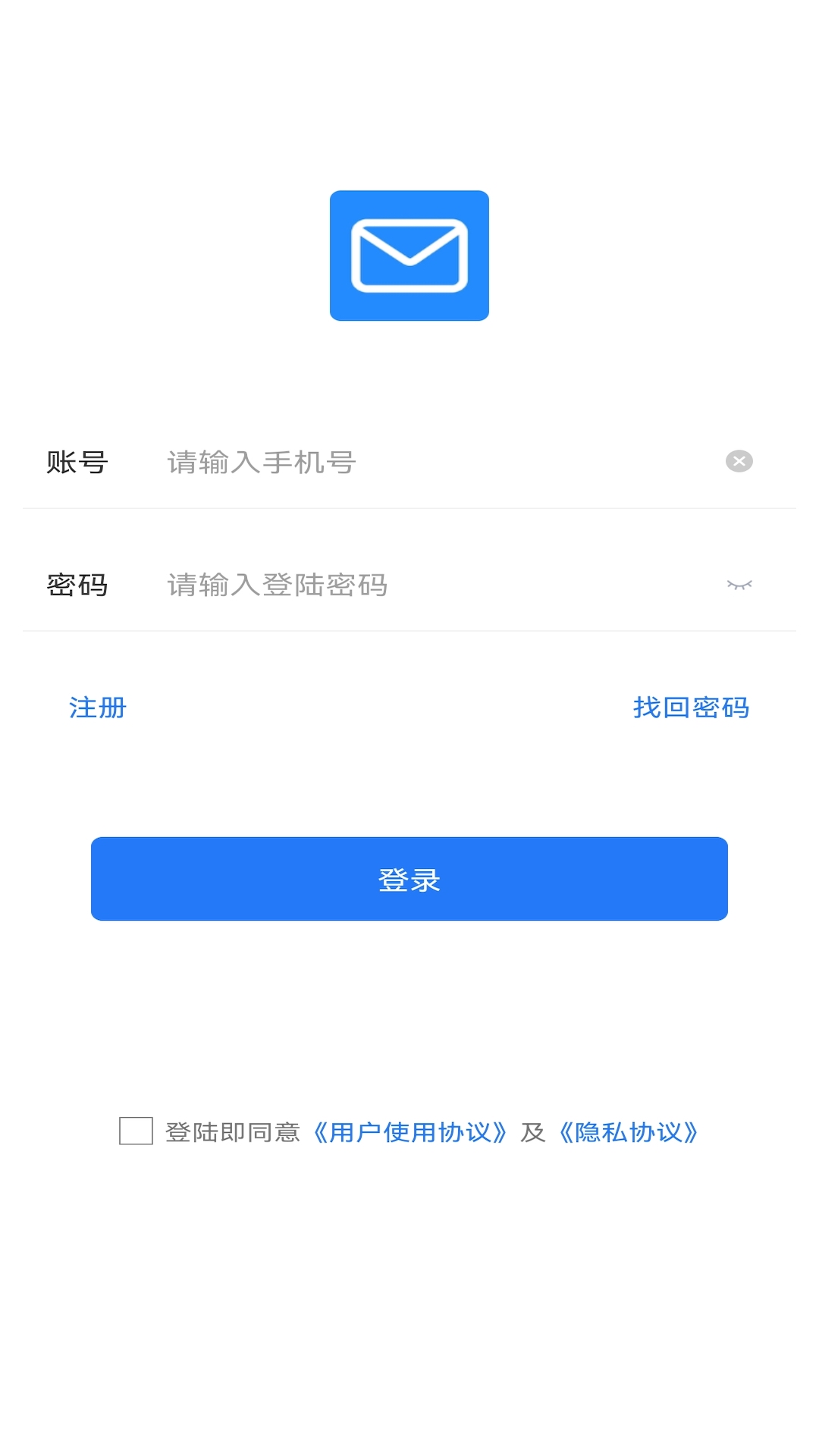Image resolution: width=819 pixels, height=1456 pixels.
Task: Tap the phone number account field
Action: pyautogui.click(x=425, y=462)
